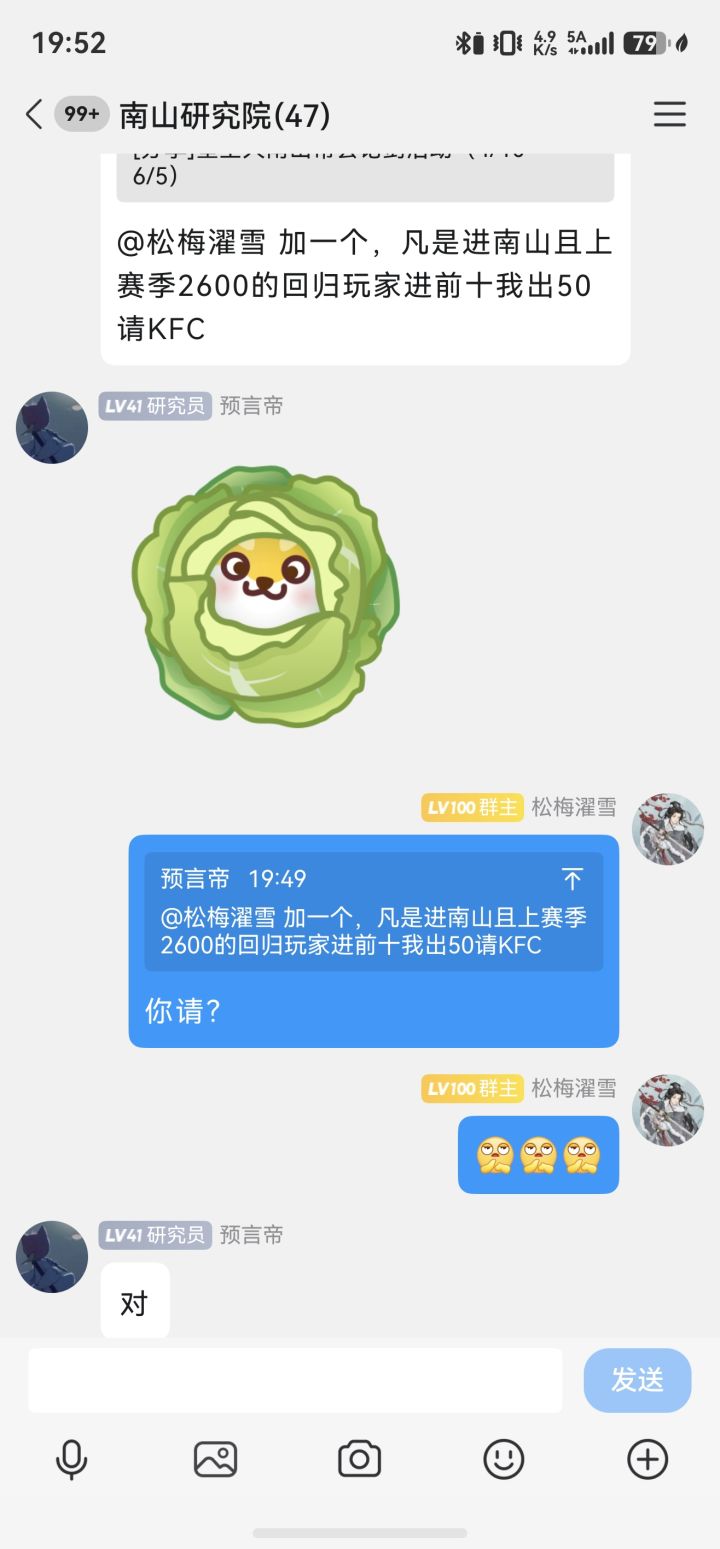Tap the hamburger menu for group settings
The image size is (720, 1549).
669,114
